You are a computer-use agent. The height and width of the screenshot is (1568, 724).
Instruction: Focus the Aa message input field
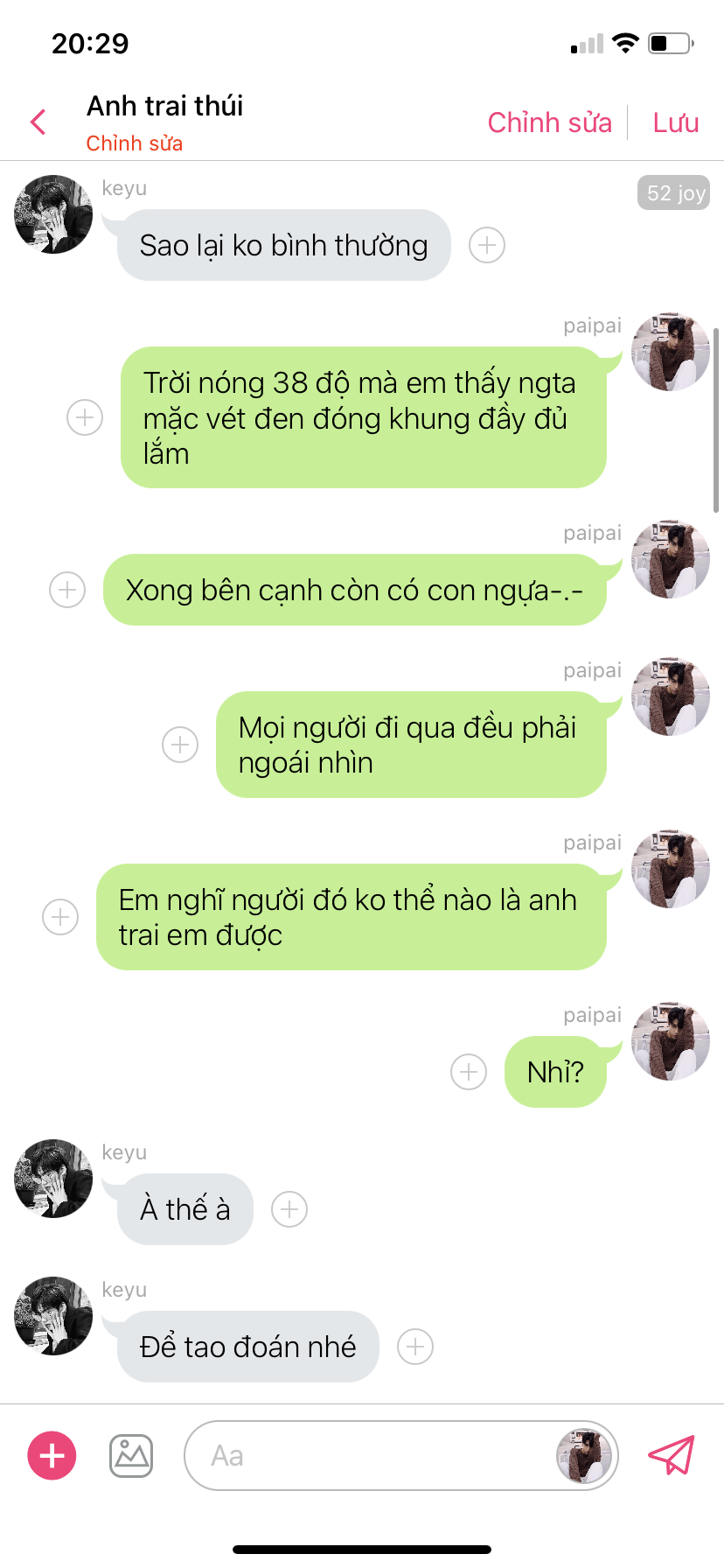[x=367, y=1456]
